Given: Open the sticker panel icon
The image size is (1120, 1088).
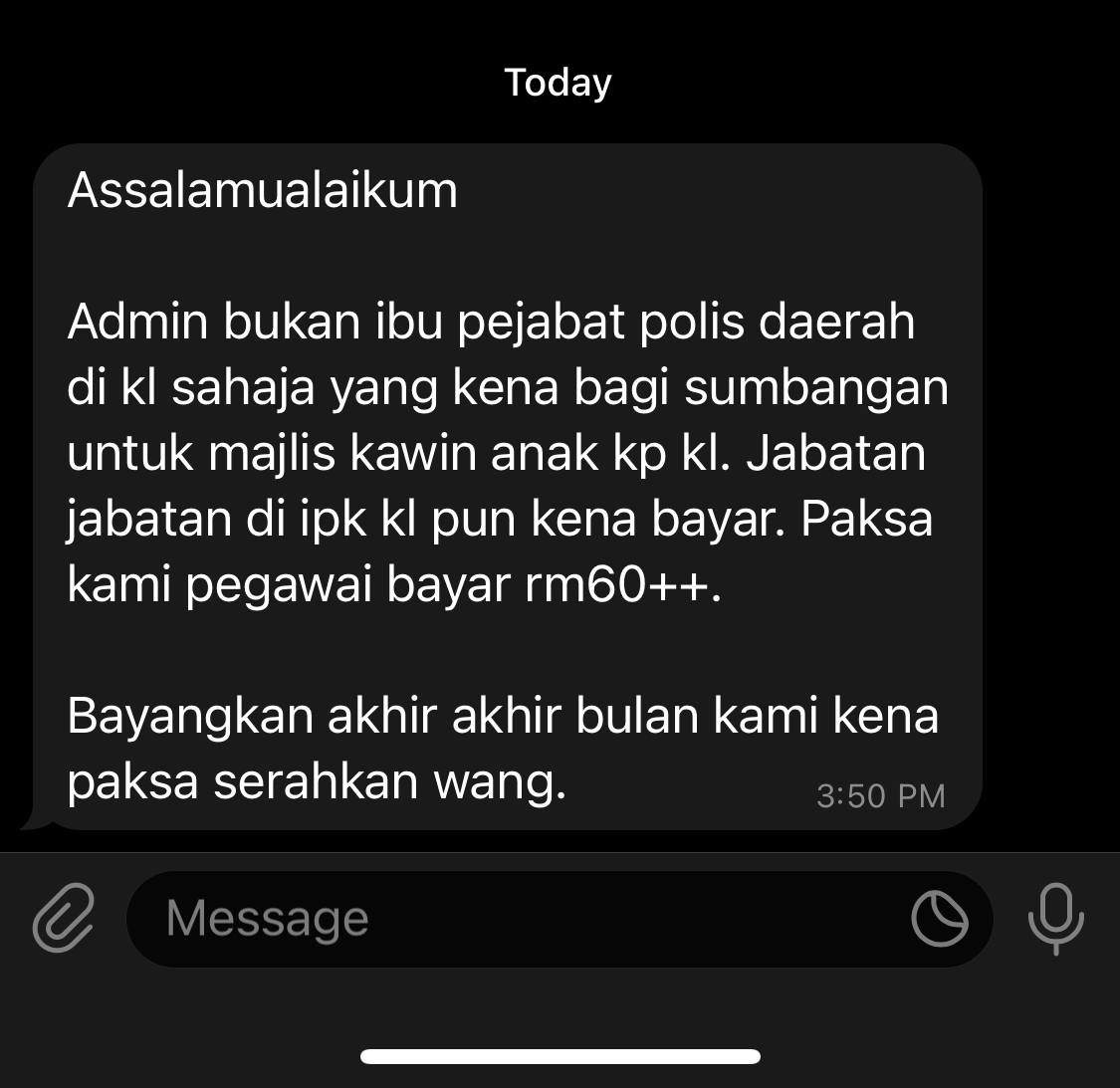Looking at the screenshot, I should 939,918.
